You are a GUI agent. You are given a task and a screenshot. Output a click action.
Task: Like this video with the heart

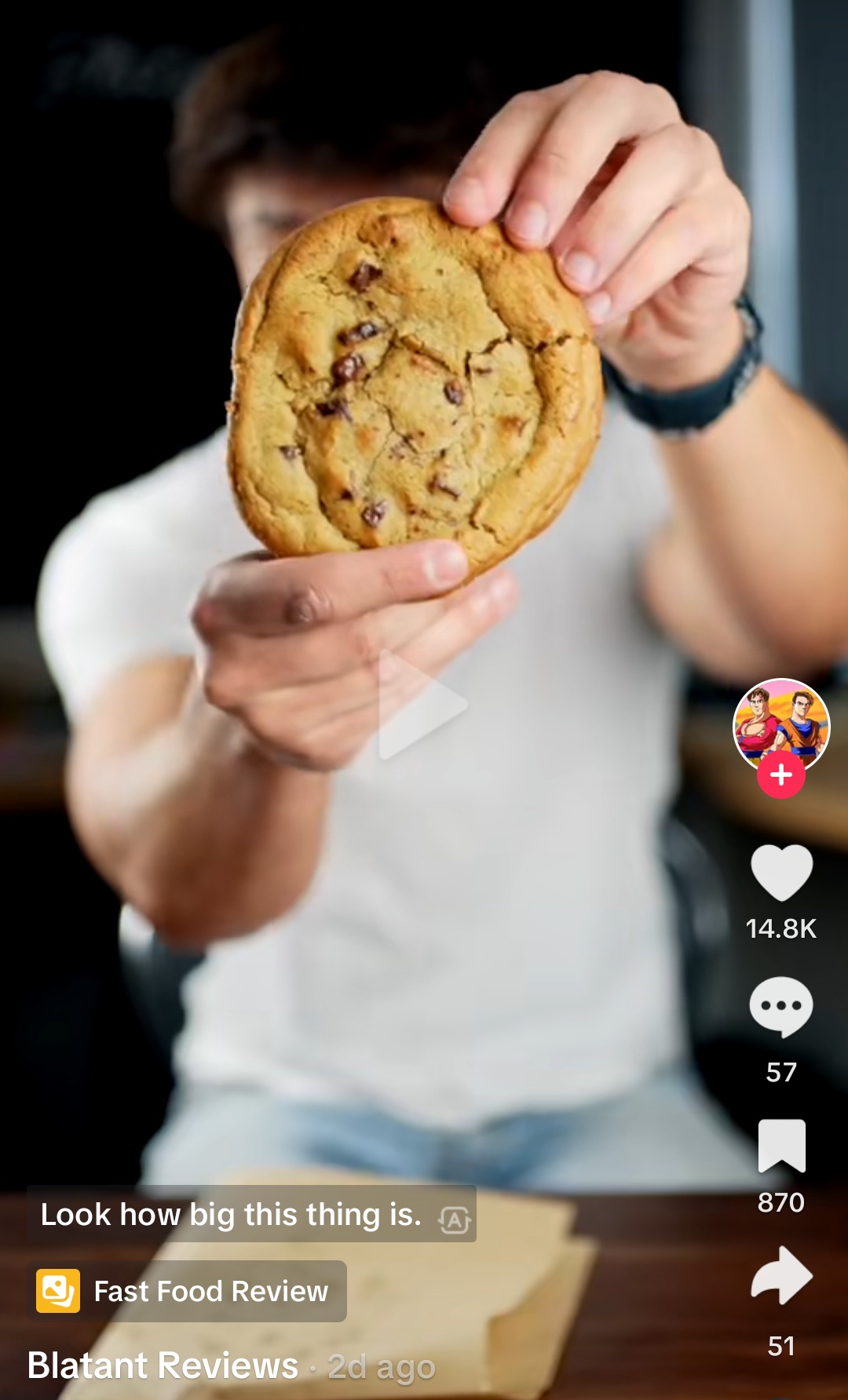pos(781,873)
